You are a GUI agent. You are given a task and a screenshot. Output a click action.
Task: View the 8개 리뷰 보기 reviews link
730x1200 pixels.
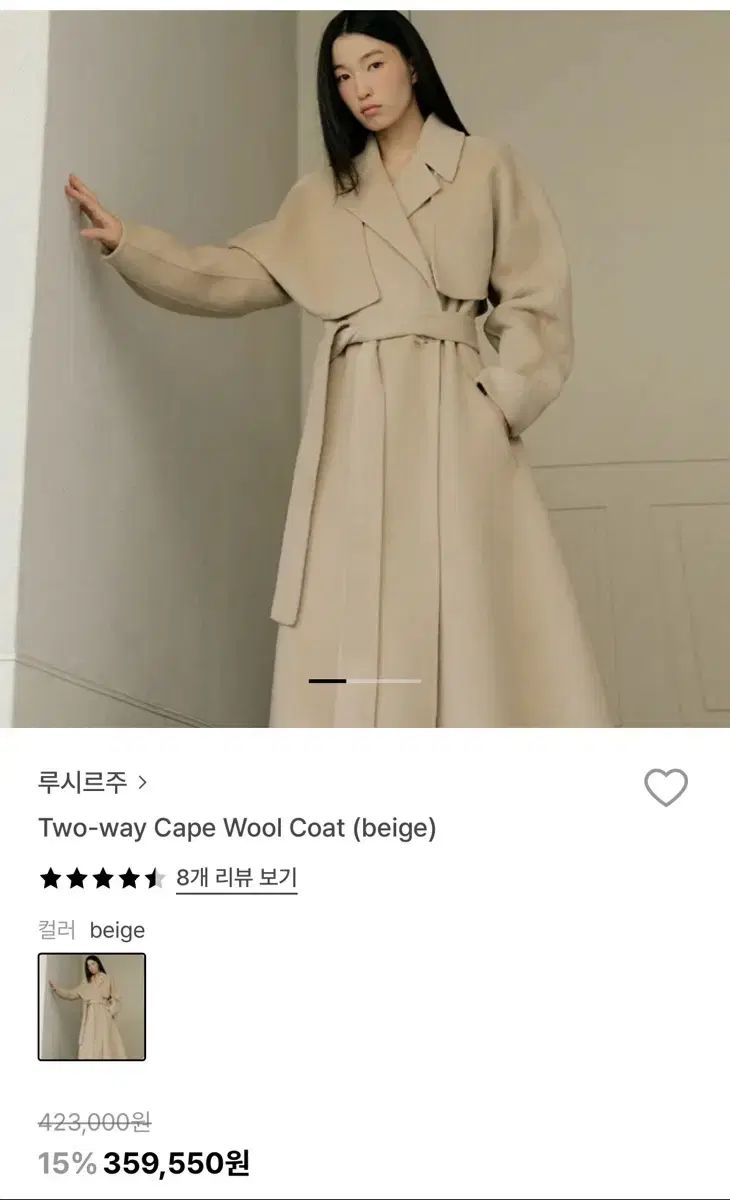[x=236, y=878]
